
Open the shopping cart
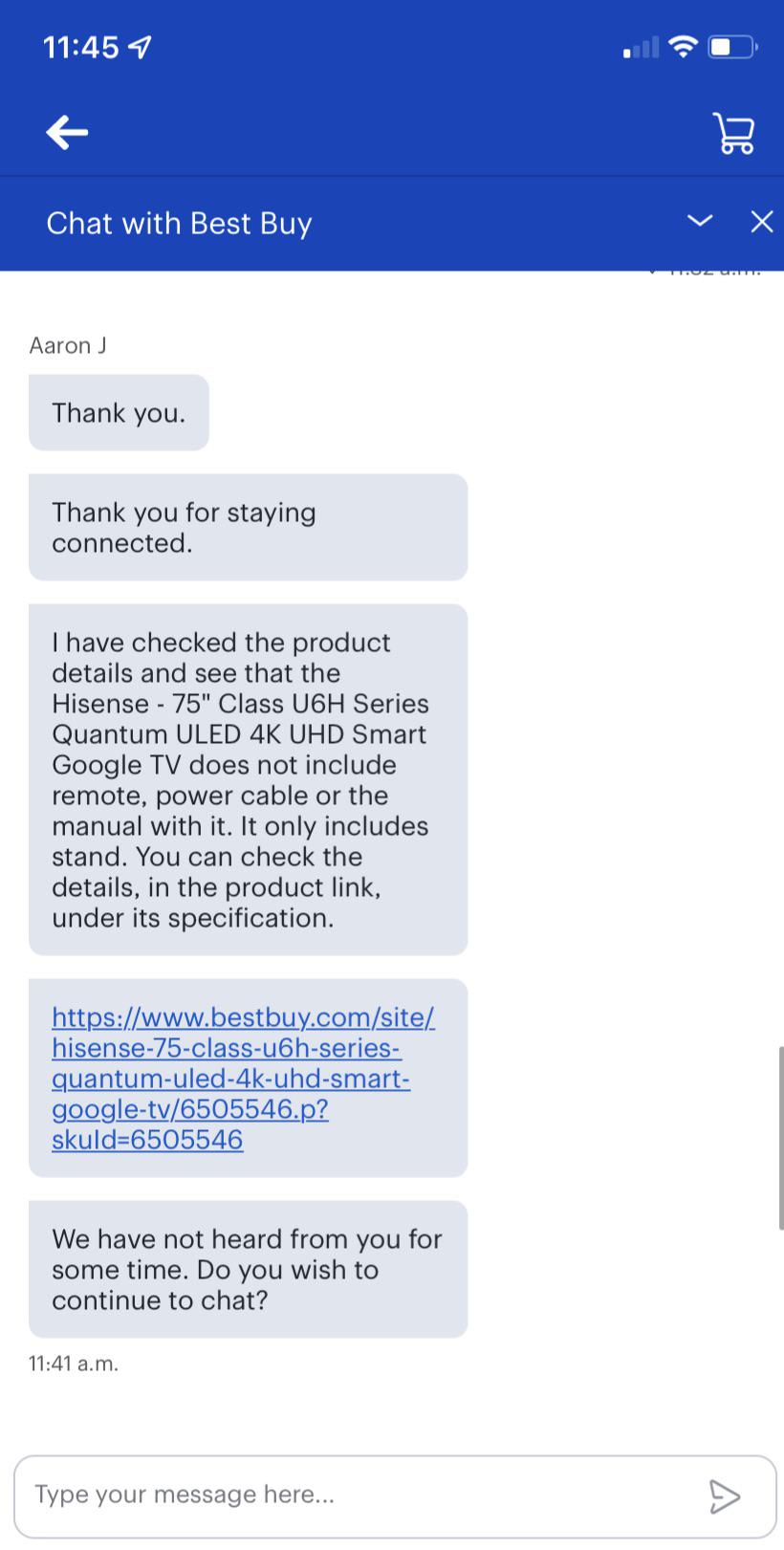pyautogui.click(x=733, y=134)
